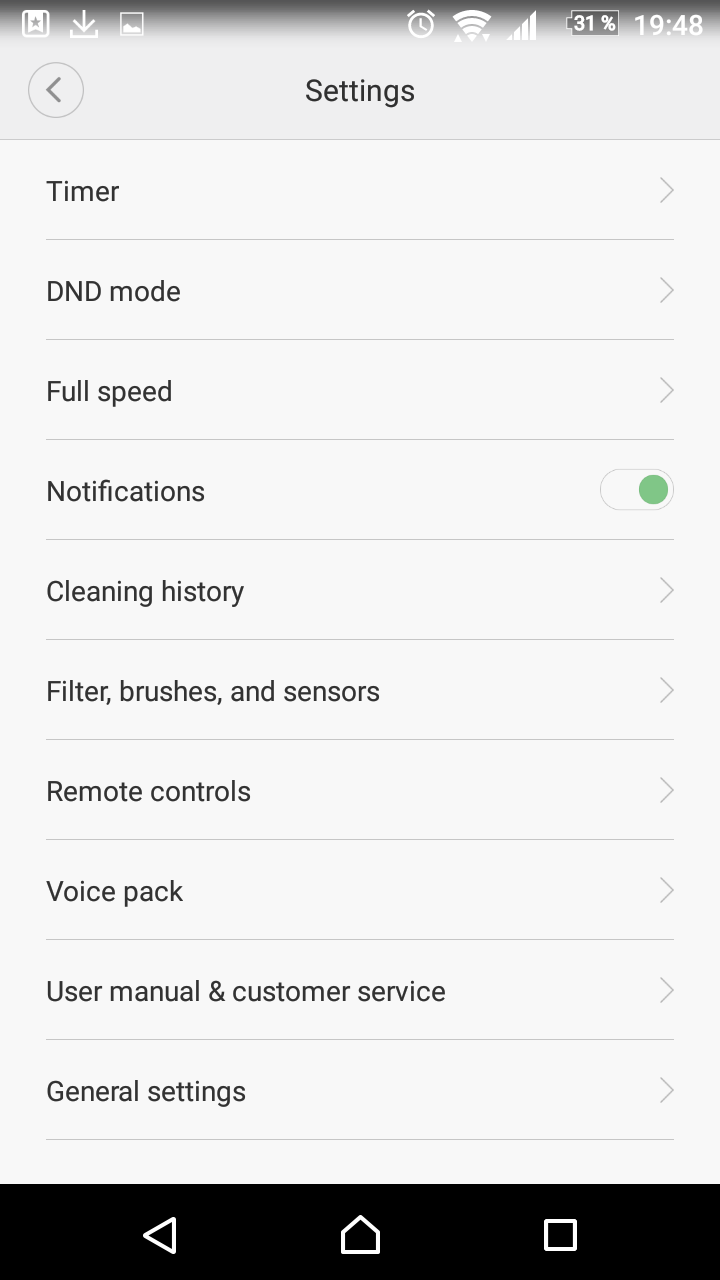Screen dimensions: 720x1280
Task: Open the recent apps overview
Action: (560, 1234)
